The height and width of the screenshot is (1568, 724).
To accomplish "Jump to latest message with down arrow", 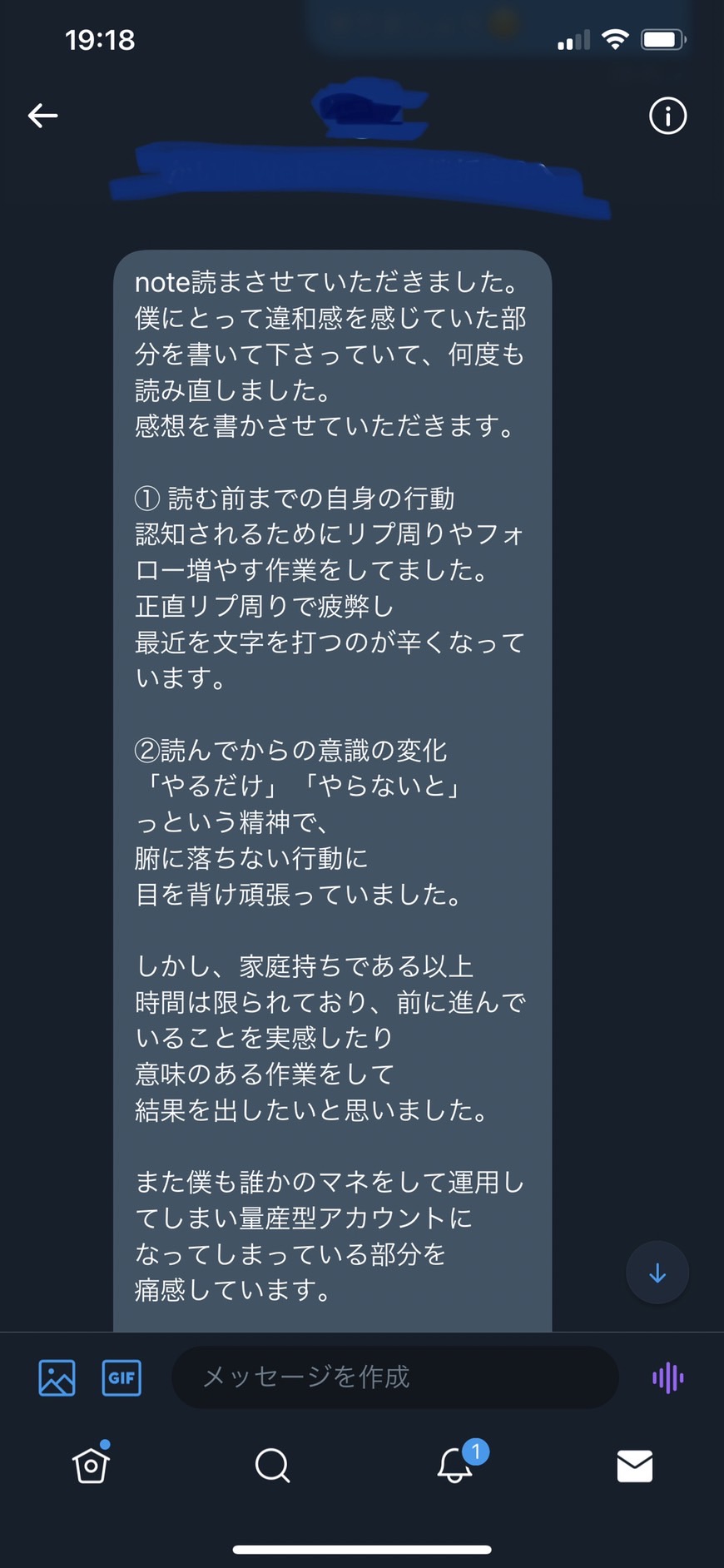I will pyautogui.click(x=657, y=1273).
